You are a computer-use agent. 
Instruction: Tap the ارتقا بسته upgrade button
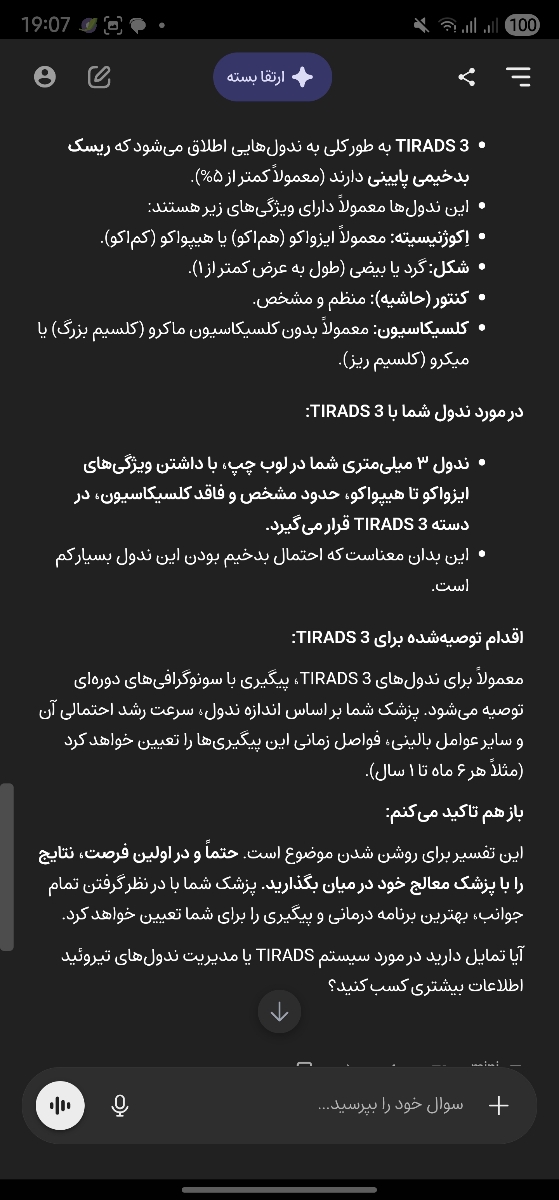pyautogui.click(x=272, y=77)
